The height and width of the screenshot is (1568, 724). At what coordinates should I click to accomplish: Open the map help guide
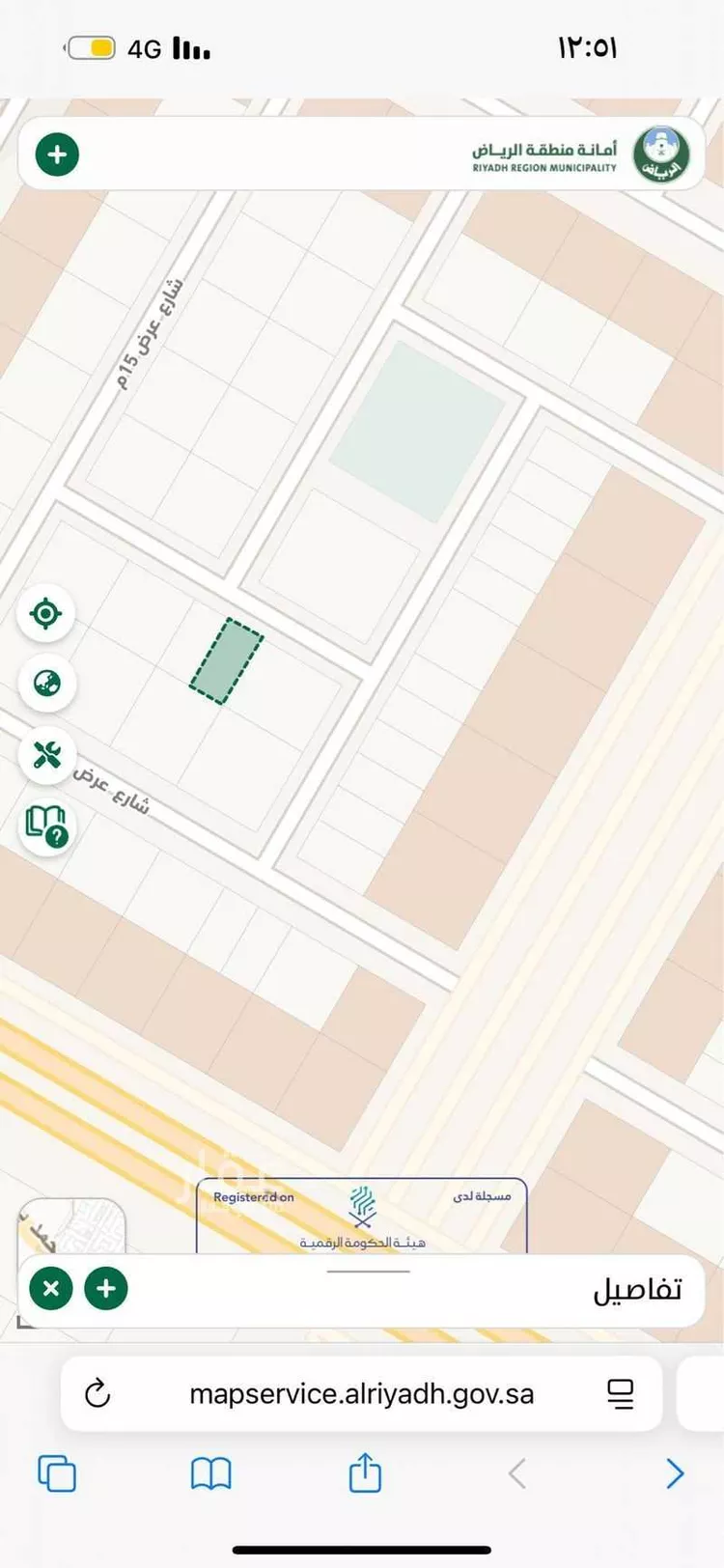[46, 825]
